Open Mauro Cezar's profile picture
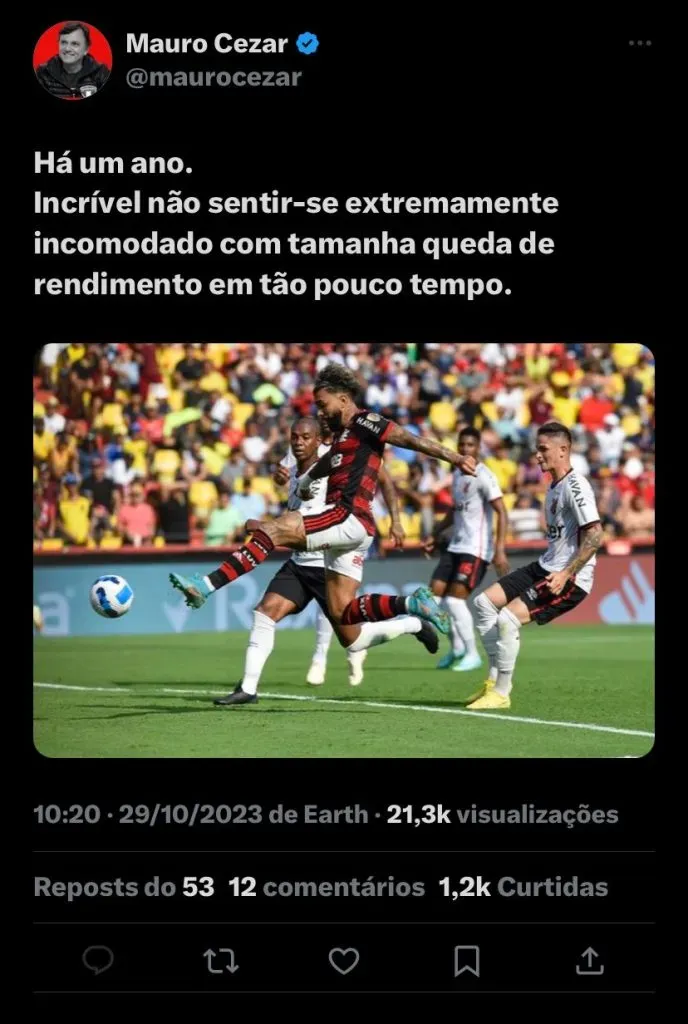The width and height of the screenshot is (688, 1024). click(x=72, y=60)
